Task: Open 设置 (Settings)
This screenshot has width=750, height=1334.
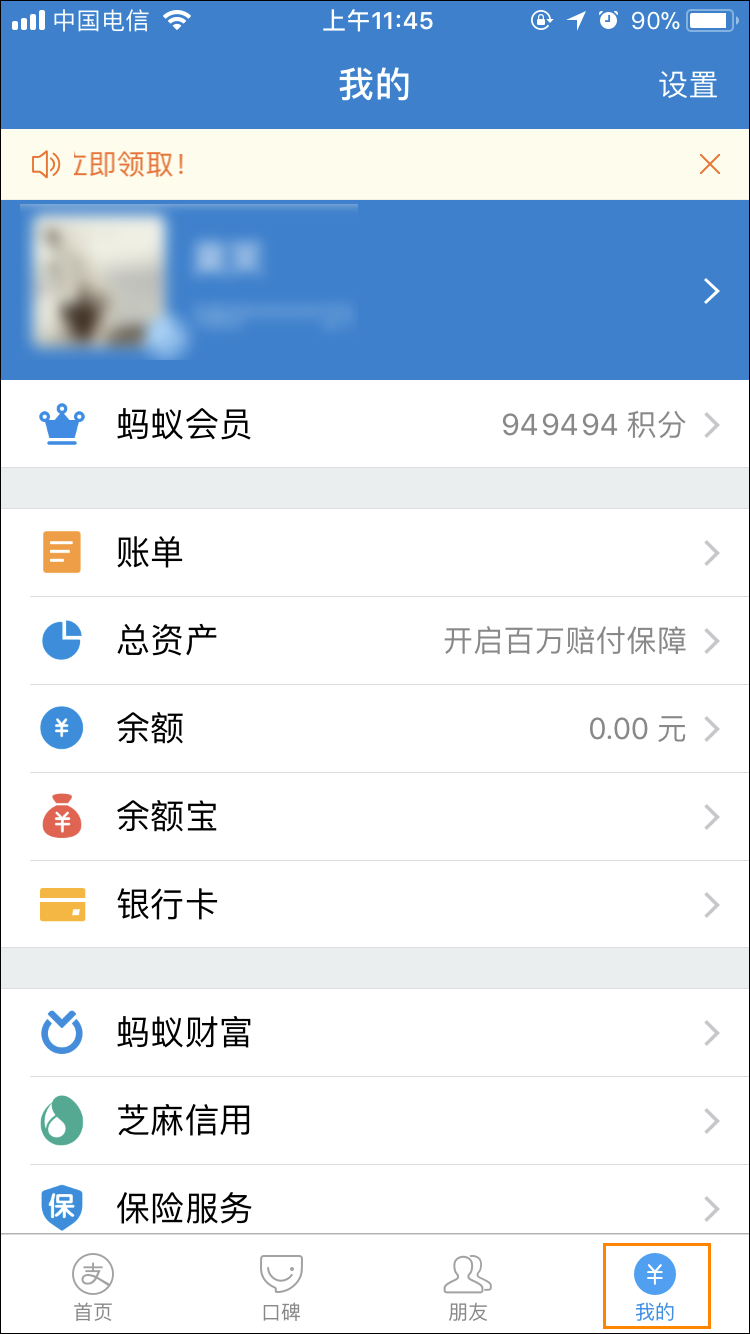Action: pyautogui.click(x=688, y=85)
